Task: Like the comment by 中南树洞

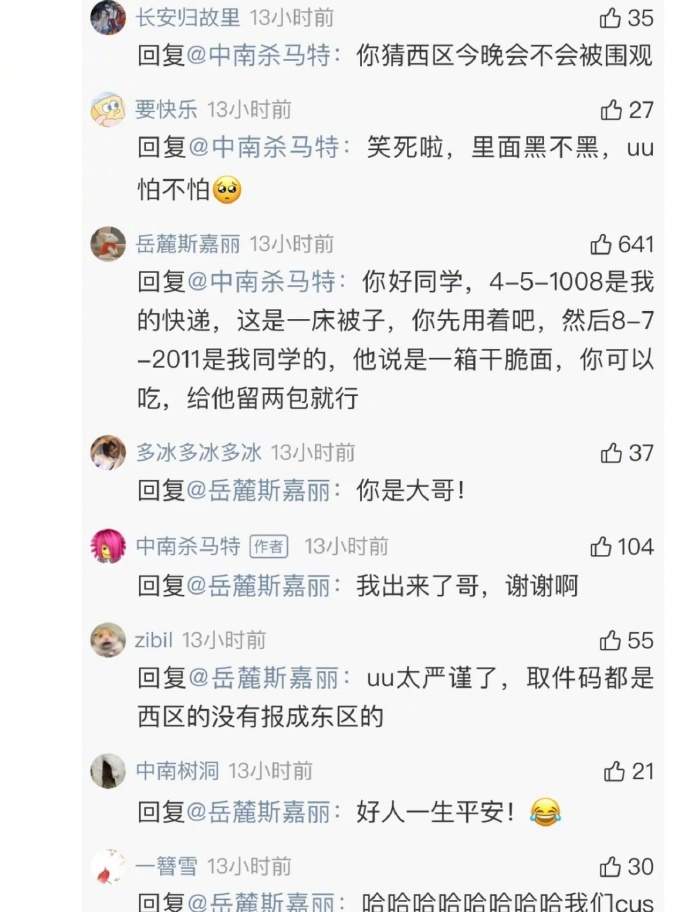Action: [x=615, y=771]
